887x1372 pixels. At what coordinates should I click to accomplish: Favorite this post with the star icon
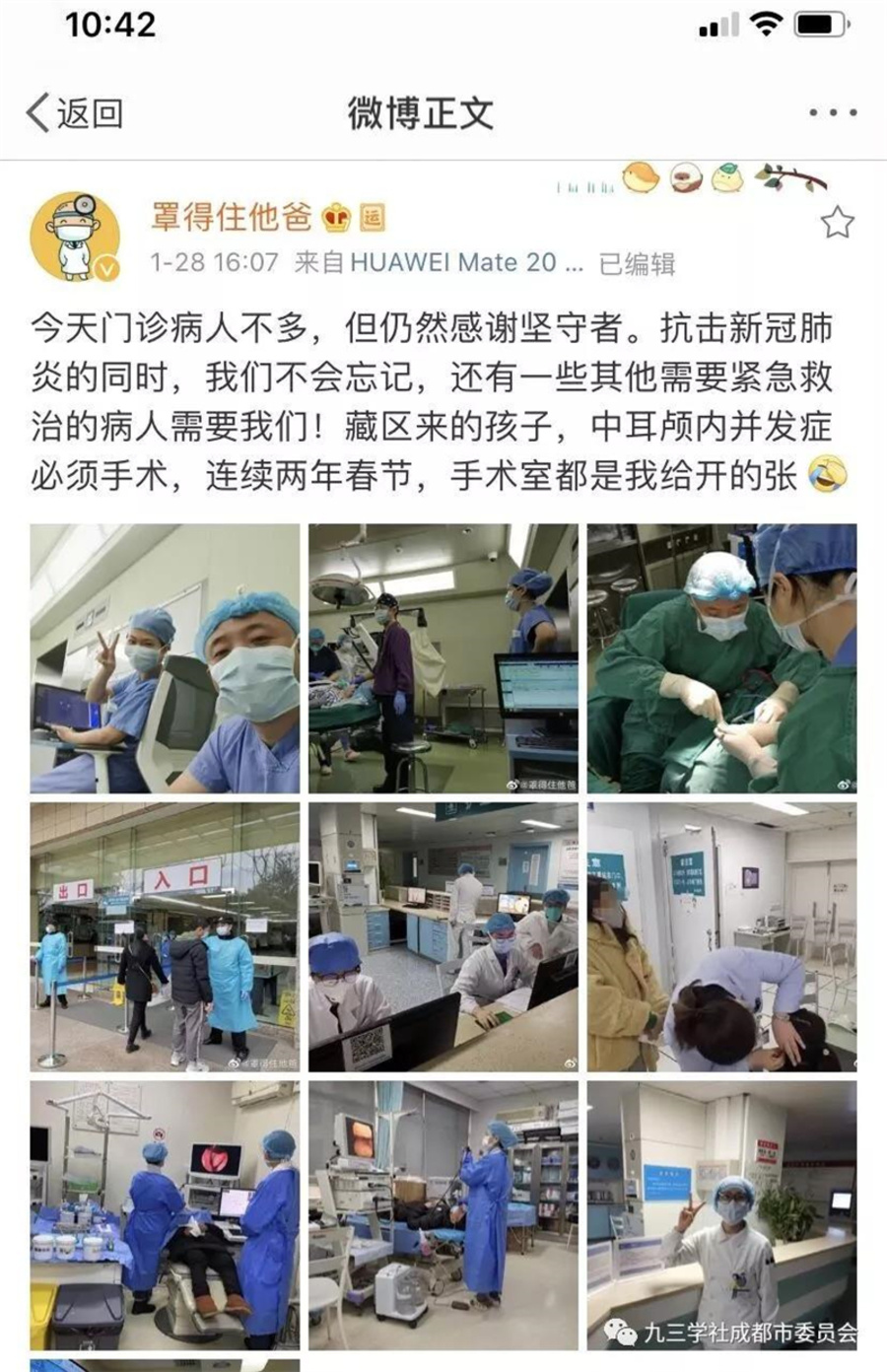point(837,223)
